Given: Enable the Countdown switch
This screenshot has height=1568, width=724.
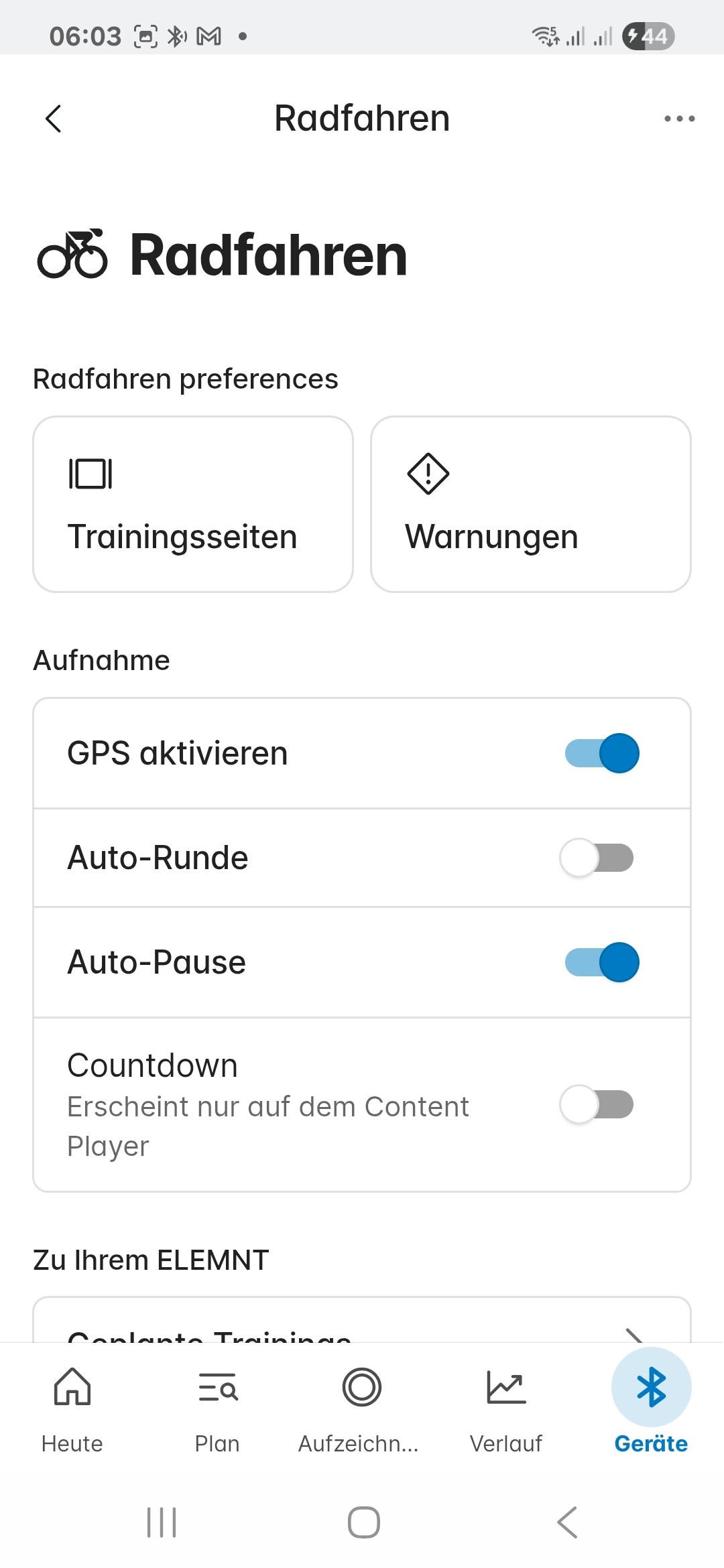Looking at the screenshot, I should [x=597, y=1104].
